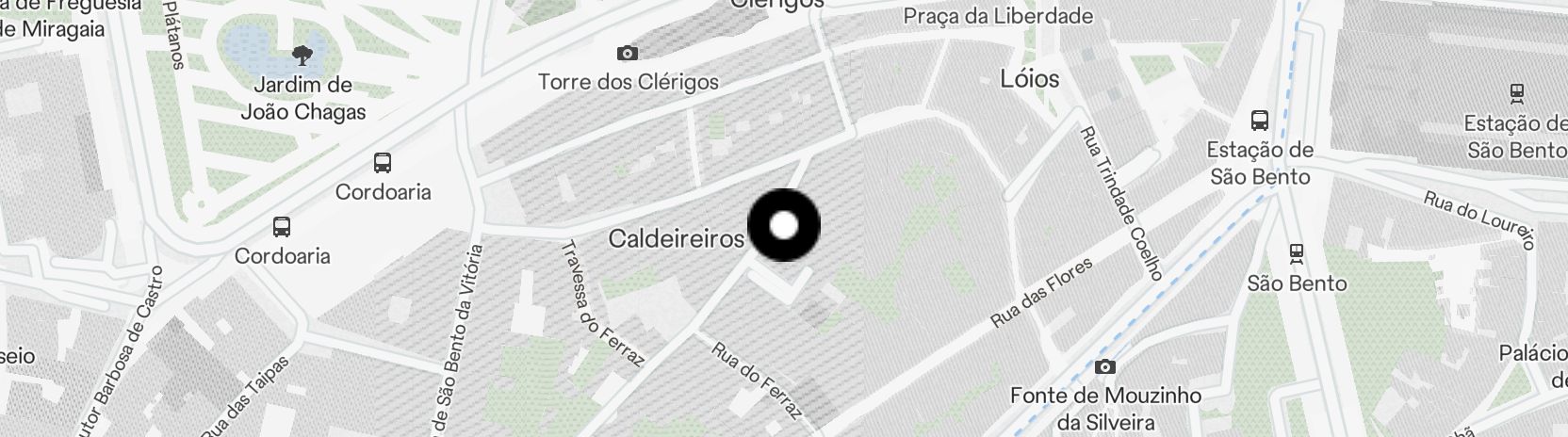The image size is (1568, 437).
Task: Tap the Fonte de Mouzinho da Silveira landmark
Action: 1104,366
